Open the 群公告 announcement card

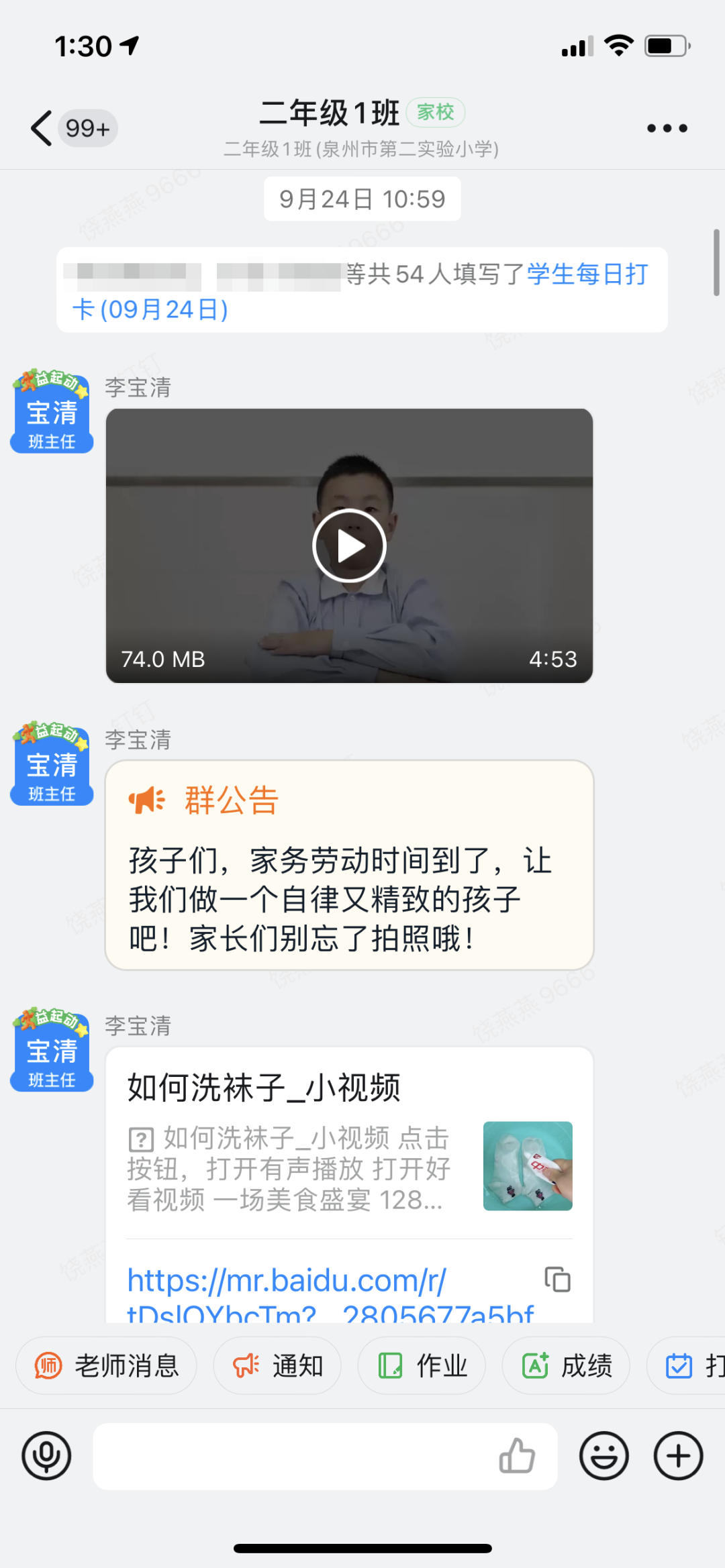349,865
